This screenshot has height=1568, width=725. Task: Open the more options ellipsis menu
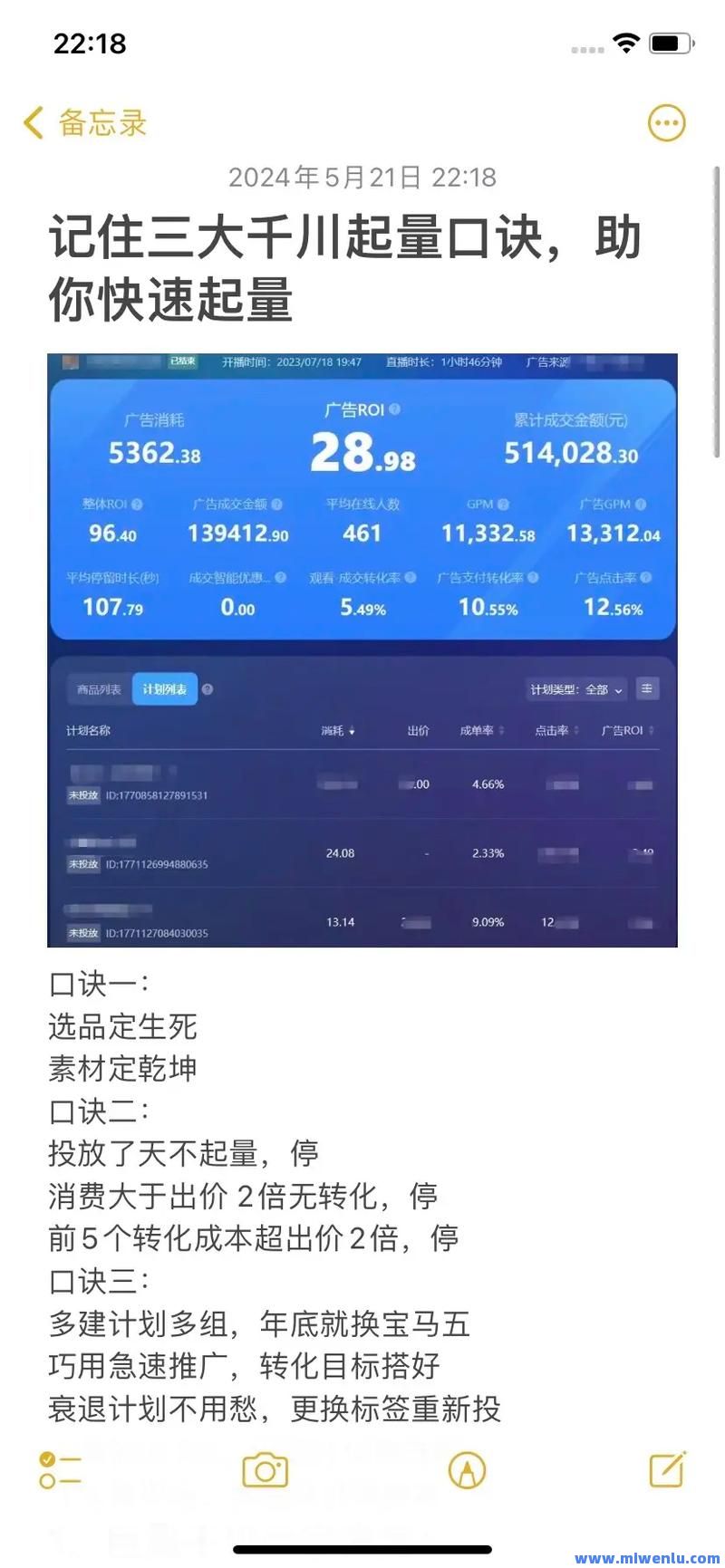666,123
